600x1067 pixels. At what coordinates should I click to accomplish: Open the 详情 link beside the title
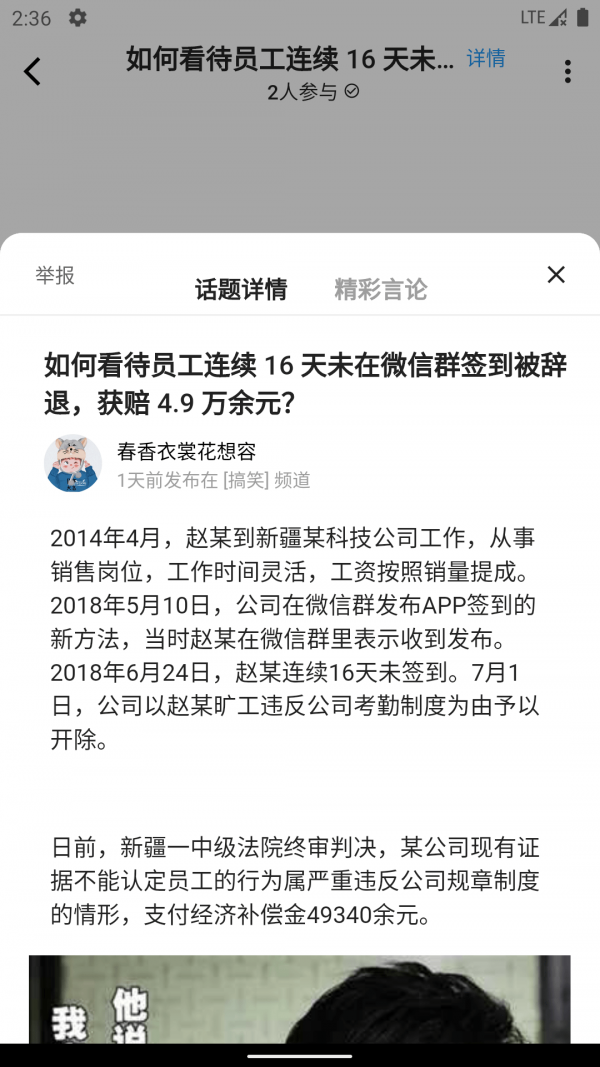tap(486, 59)
